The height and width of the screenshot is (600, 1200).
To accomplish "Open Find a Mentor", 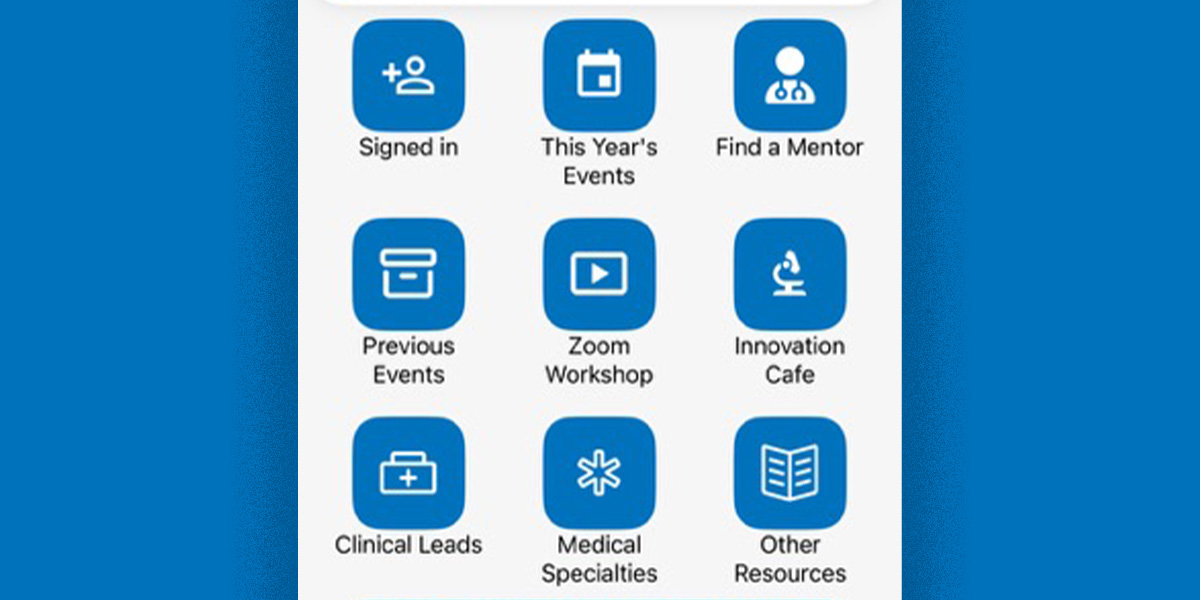I will point(789,76).
